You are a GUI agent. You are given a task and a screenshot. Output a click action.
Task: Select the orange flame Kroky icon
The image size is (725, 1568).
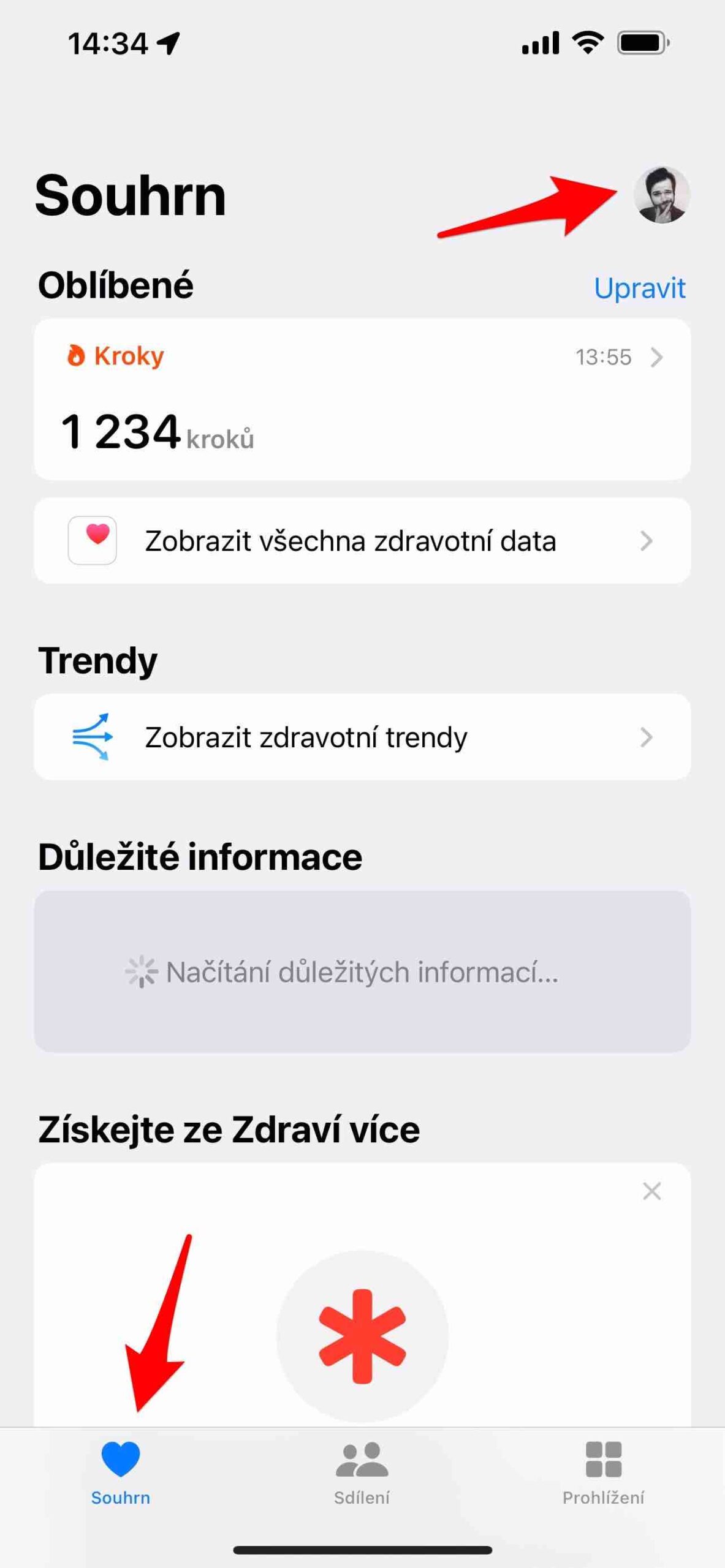coord(76,355)
